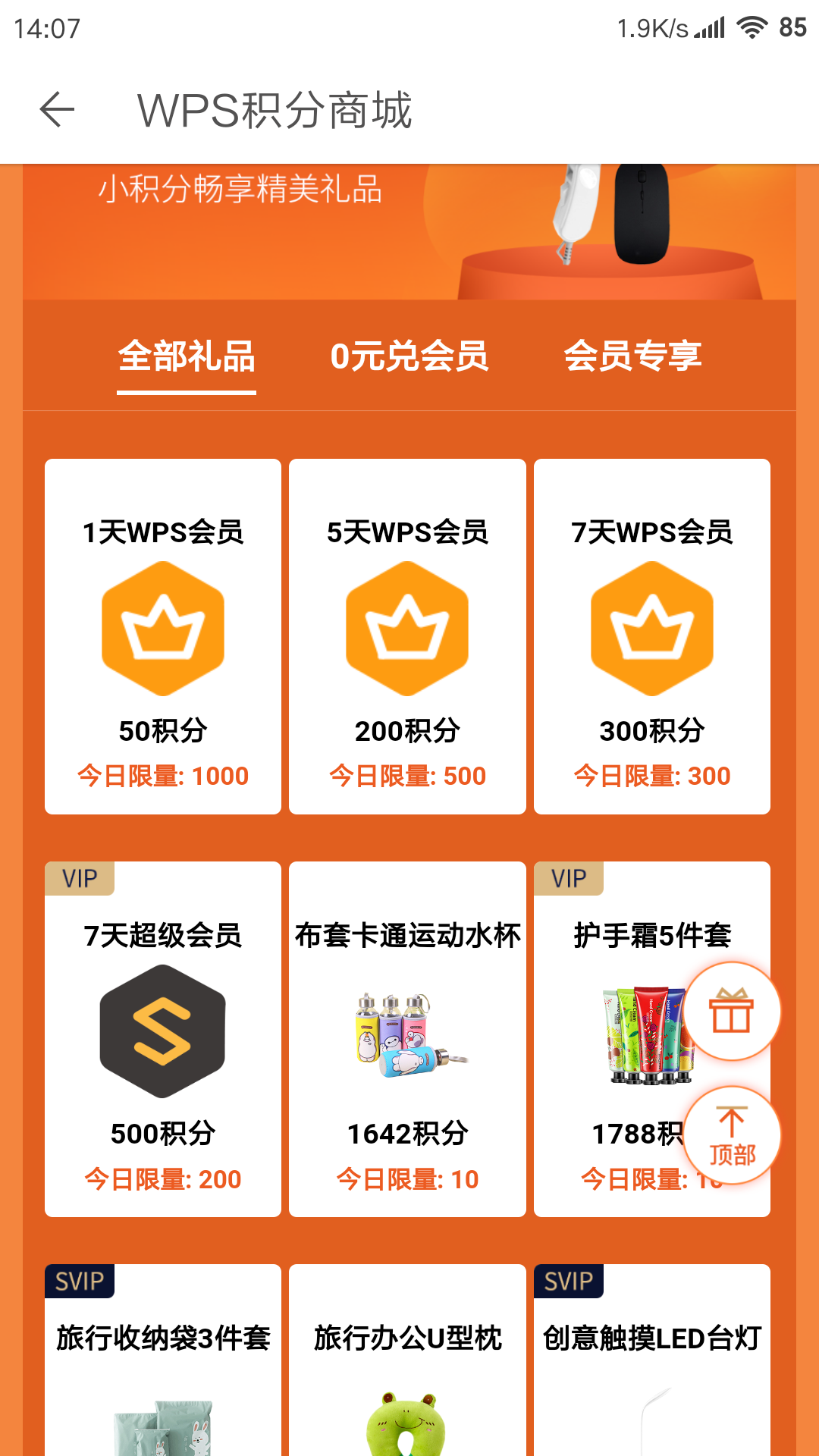Jump to top with the 顶部 button
Image resolution: width=819 pixels, height=1456 pixels.
tap(732, 1135)
